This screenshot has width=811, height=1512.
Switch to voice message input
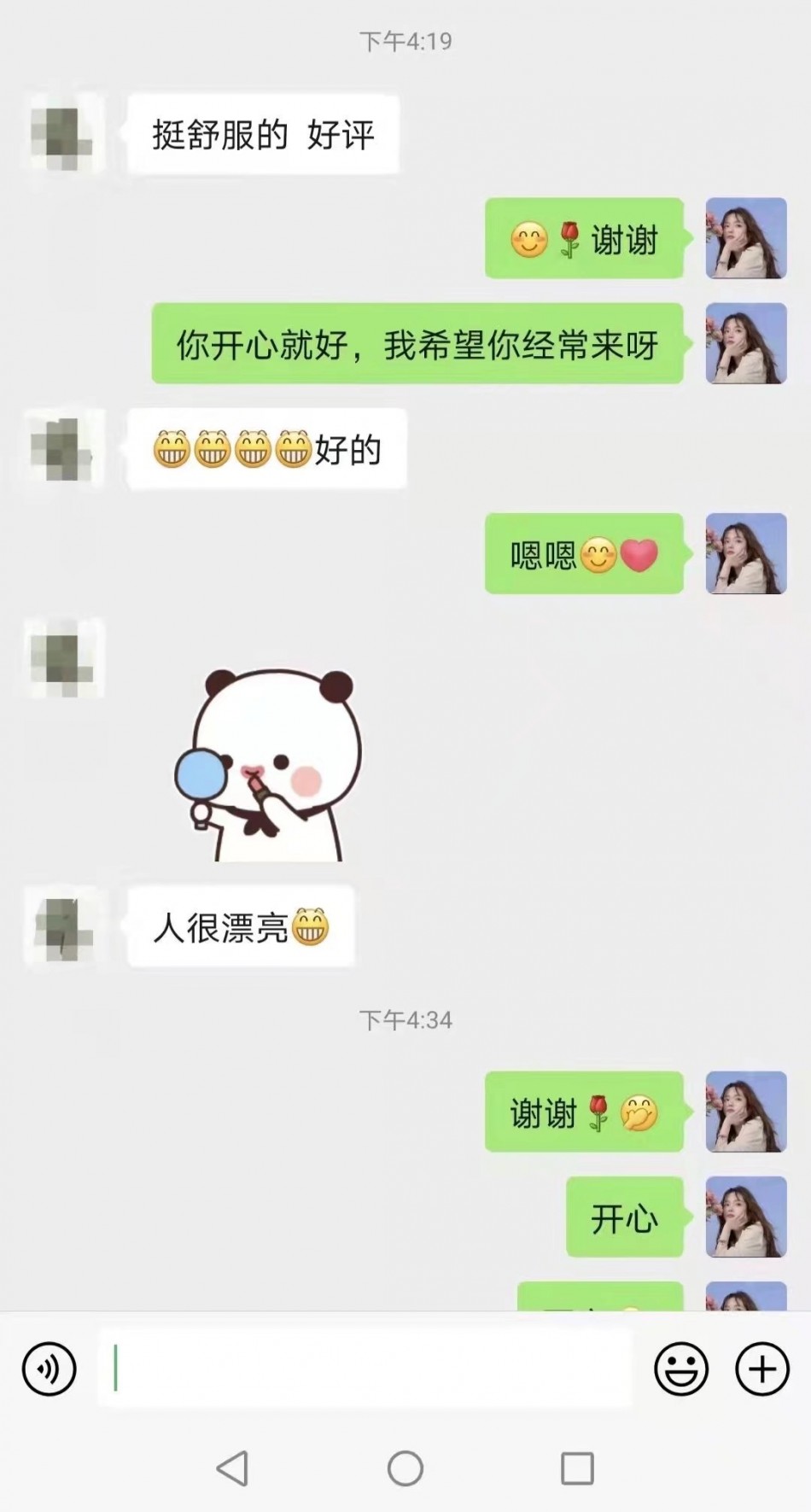[49, 1369]
